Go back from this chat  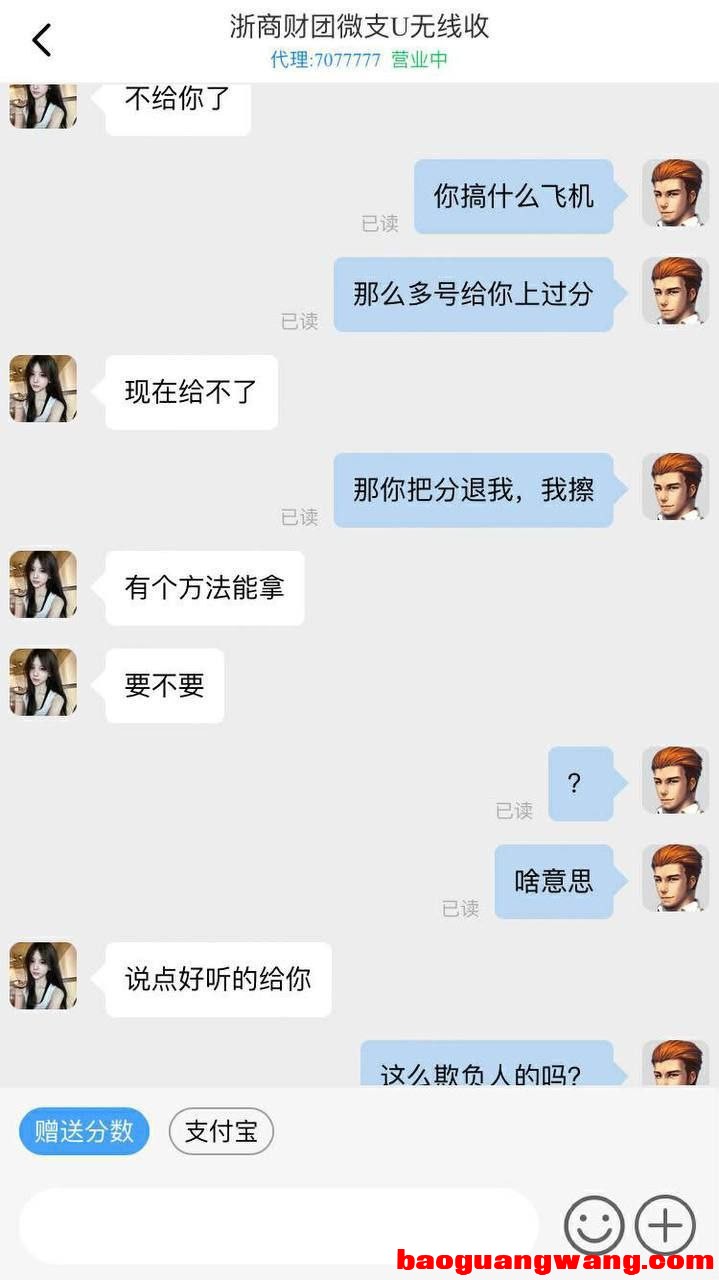pyautogui.click(x=41, y=41)
